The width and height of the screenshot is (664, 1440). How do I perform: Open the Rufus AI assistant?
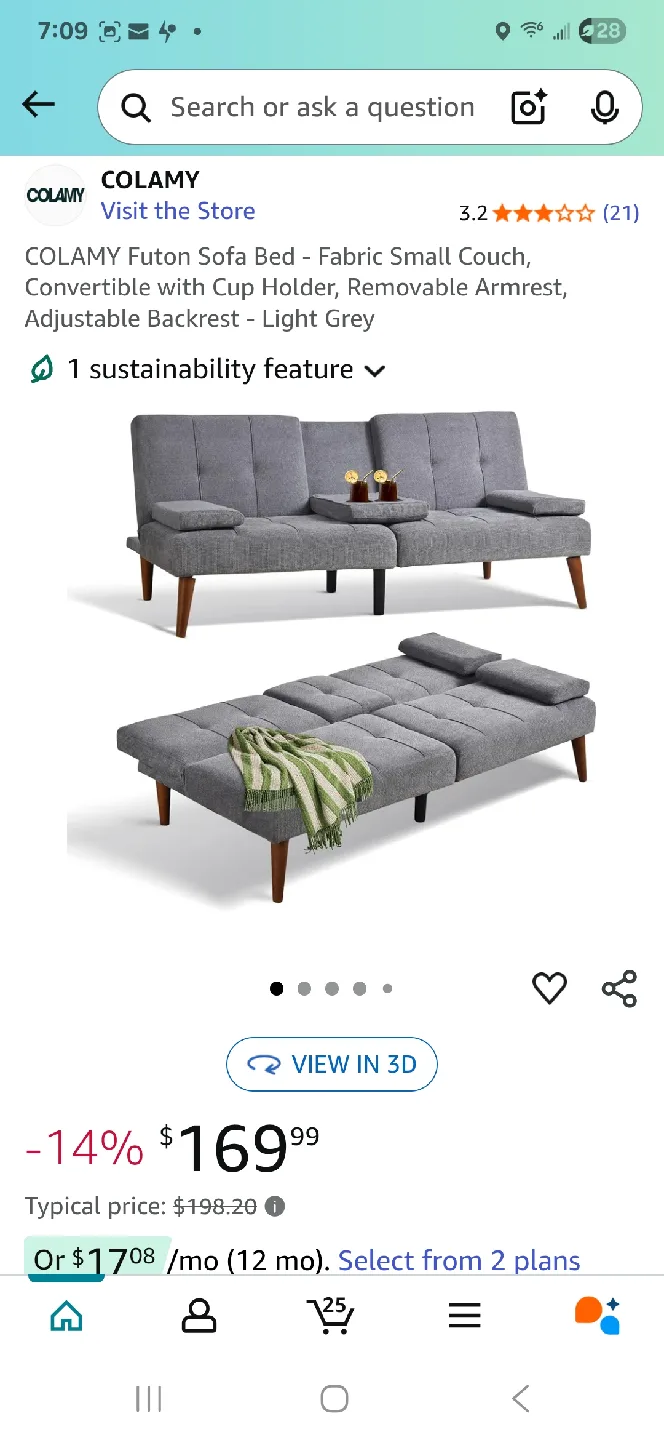coord(597,1316)
